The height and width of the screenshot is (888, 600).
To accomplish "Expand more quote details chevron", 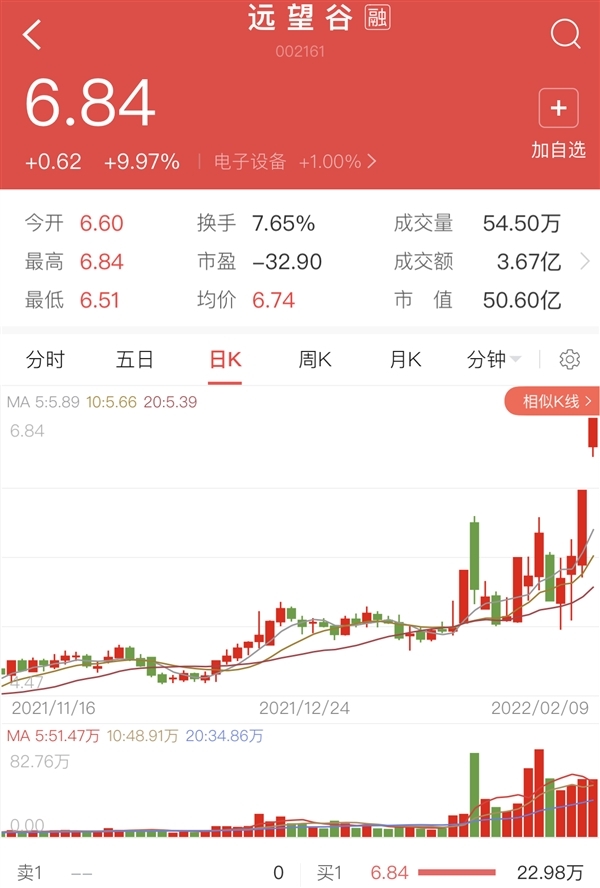I will click(x=585, y=262).
